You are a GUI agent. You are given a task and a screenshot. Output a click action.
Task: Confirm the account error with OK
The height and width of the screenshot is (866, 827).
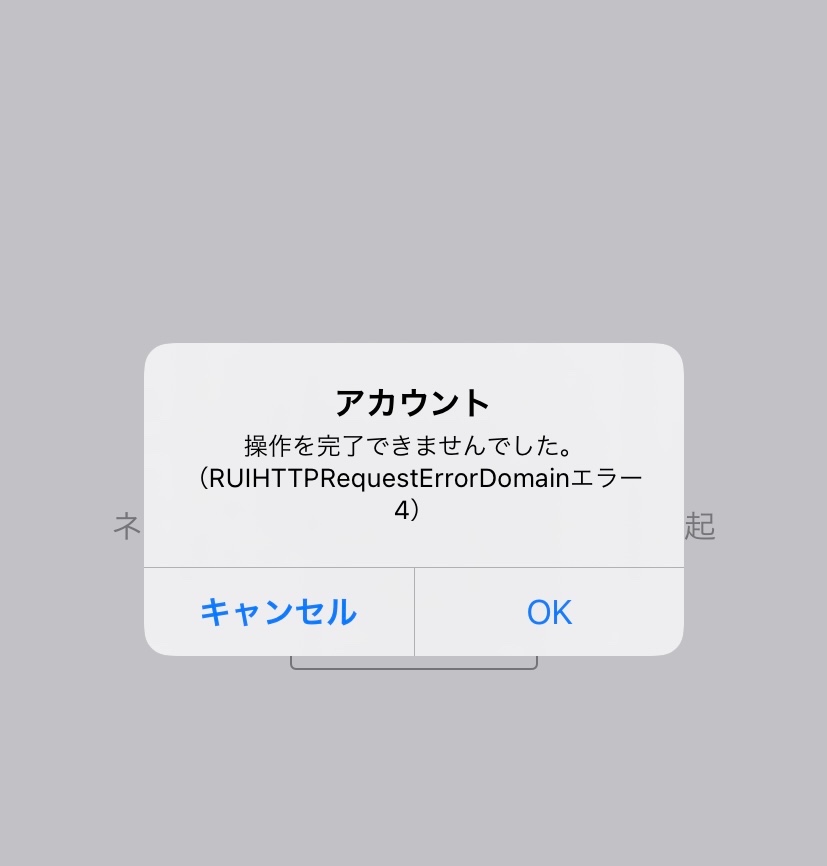[549, 611]
